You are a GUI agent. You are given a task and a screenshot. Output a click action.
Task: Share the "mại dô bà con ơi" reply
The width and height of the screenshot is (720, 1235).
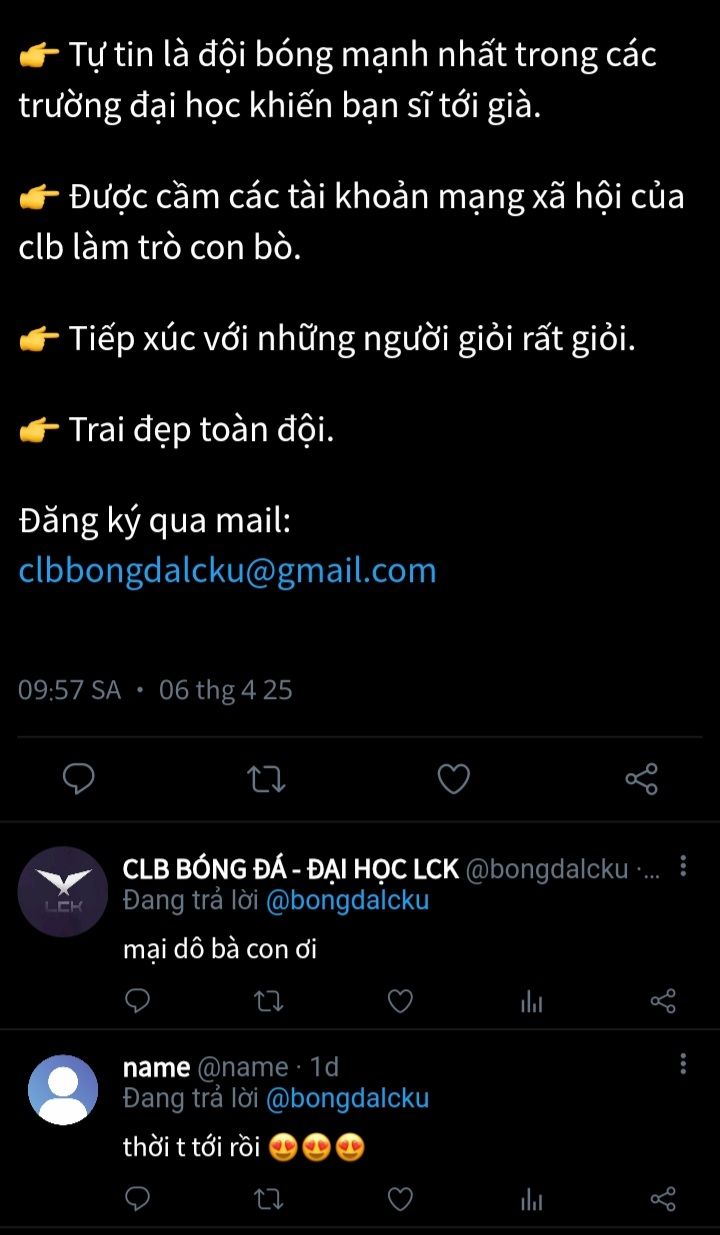(x=663, y=1001)
